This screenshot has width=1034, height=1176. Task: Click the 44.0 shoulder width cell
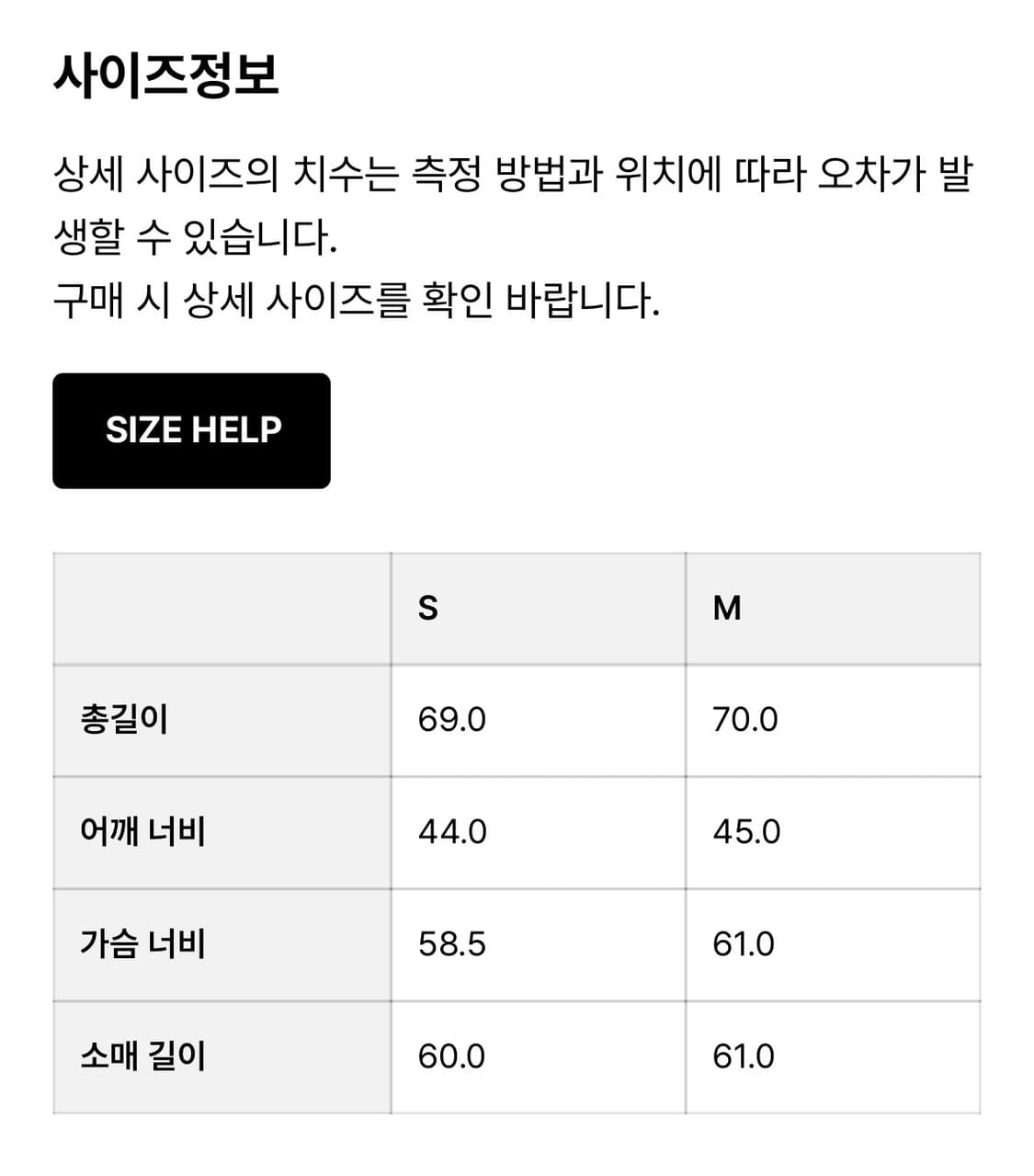(x=448, y=832)
